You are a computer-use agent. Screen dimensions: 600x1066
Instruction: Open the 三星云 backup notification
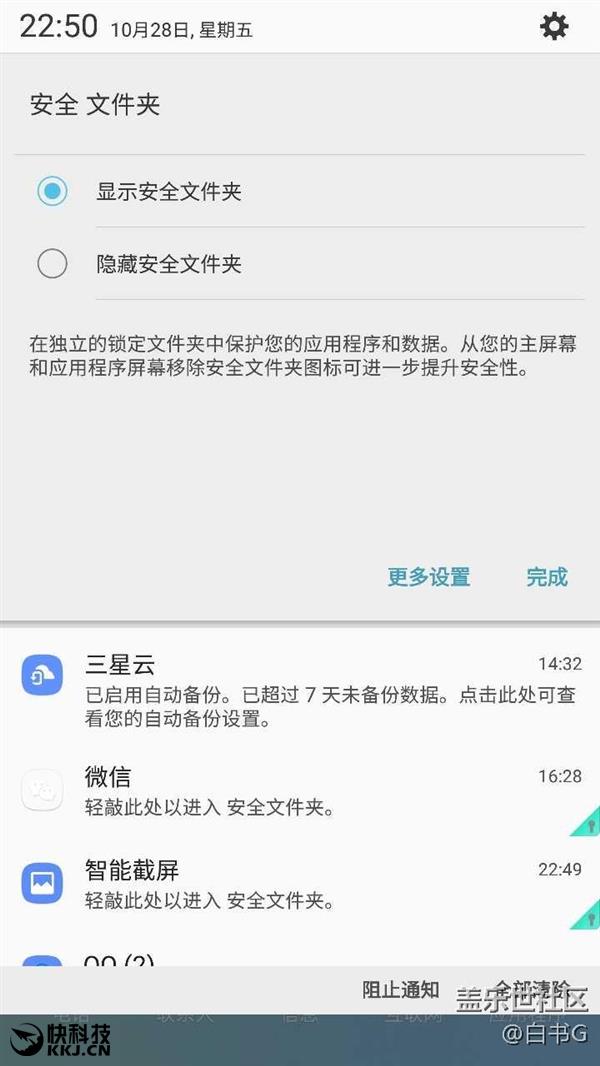click(300, 692)
